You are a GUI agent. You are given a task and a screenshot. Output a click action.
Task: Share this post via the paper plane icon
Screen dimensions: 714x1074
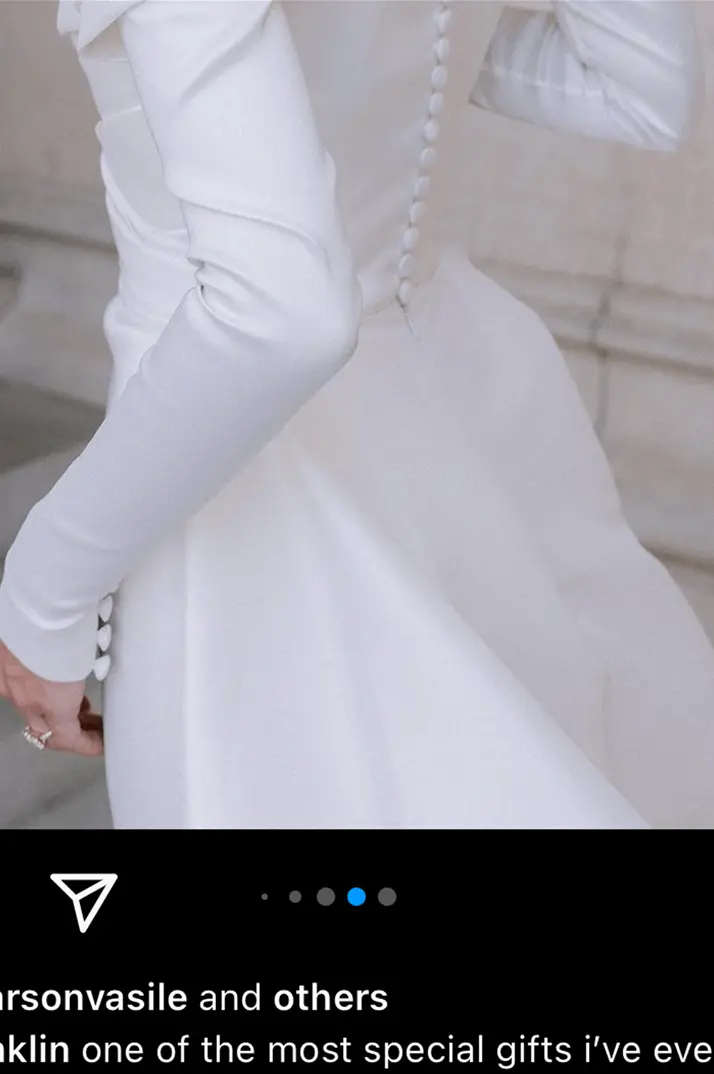coord(83,901)
